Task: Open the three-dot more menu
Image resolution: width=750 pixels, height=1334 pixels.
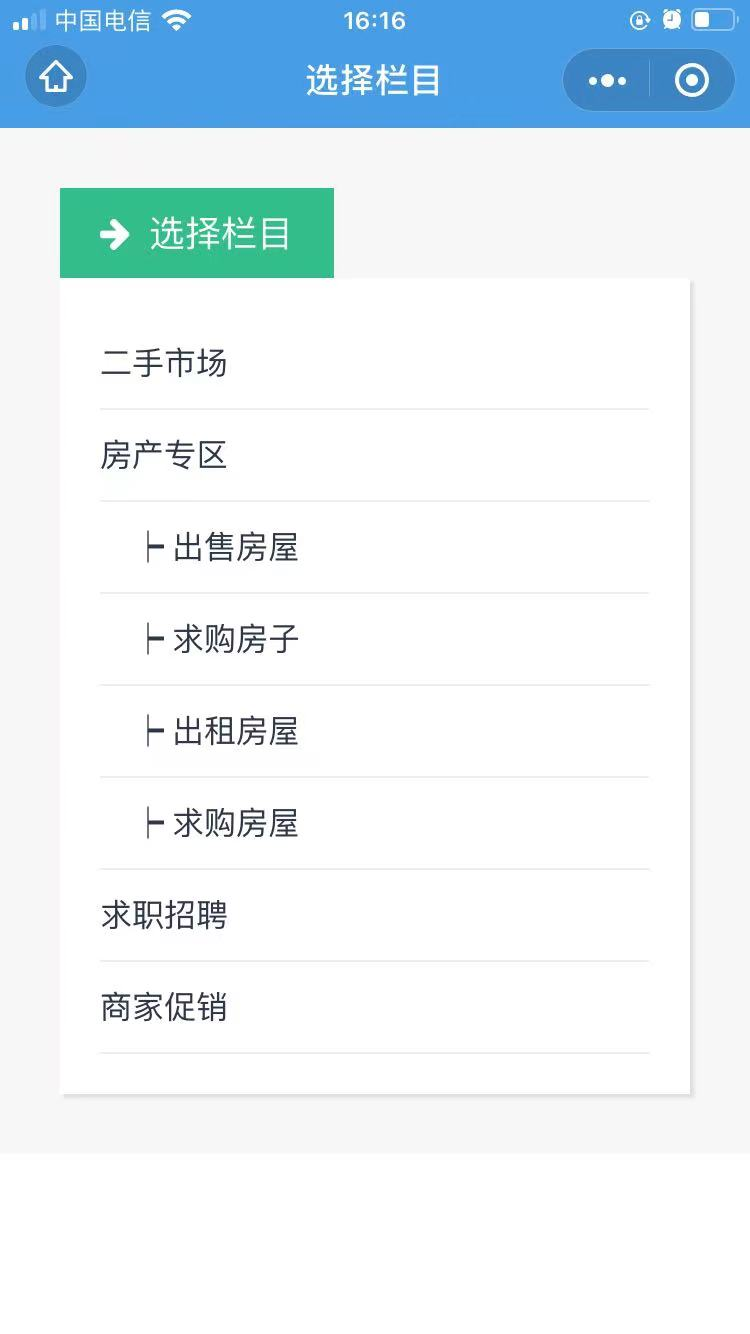Action: click(x=607, y=80)
